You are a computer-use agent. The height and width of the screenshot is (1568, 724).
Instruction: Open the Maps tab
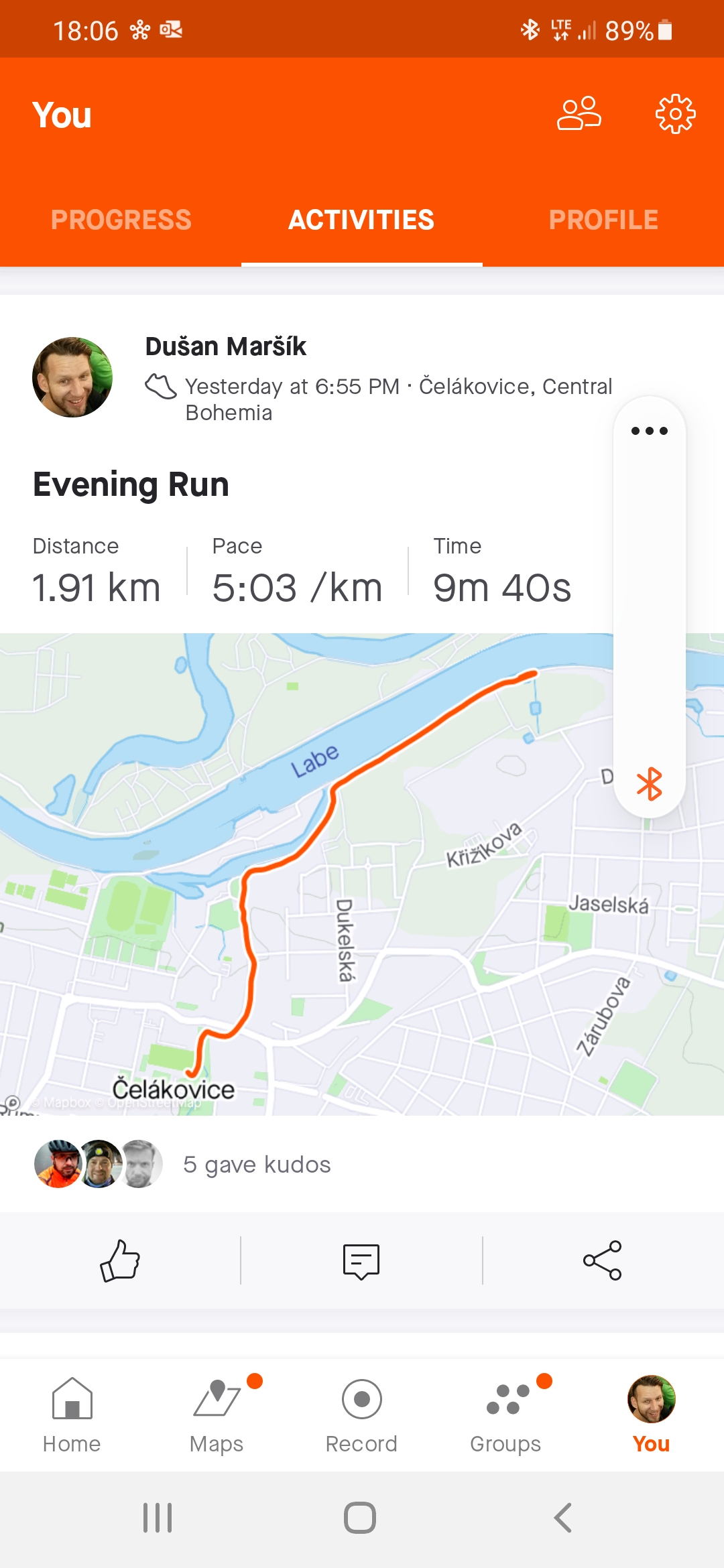coord(217,1415)
